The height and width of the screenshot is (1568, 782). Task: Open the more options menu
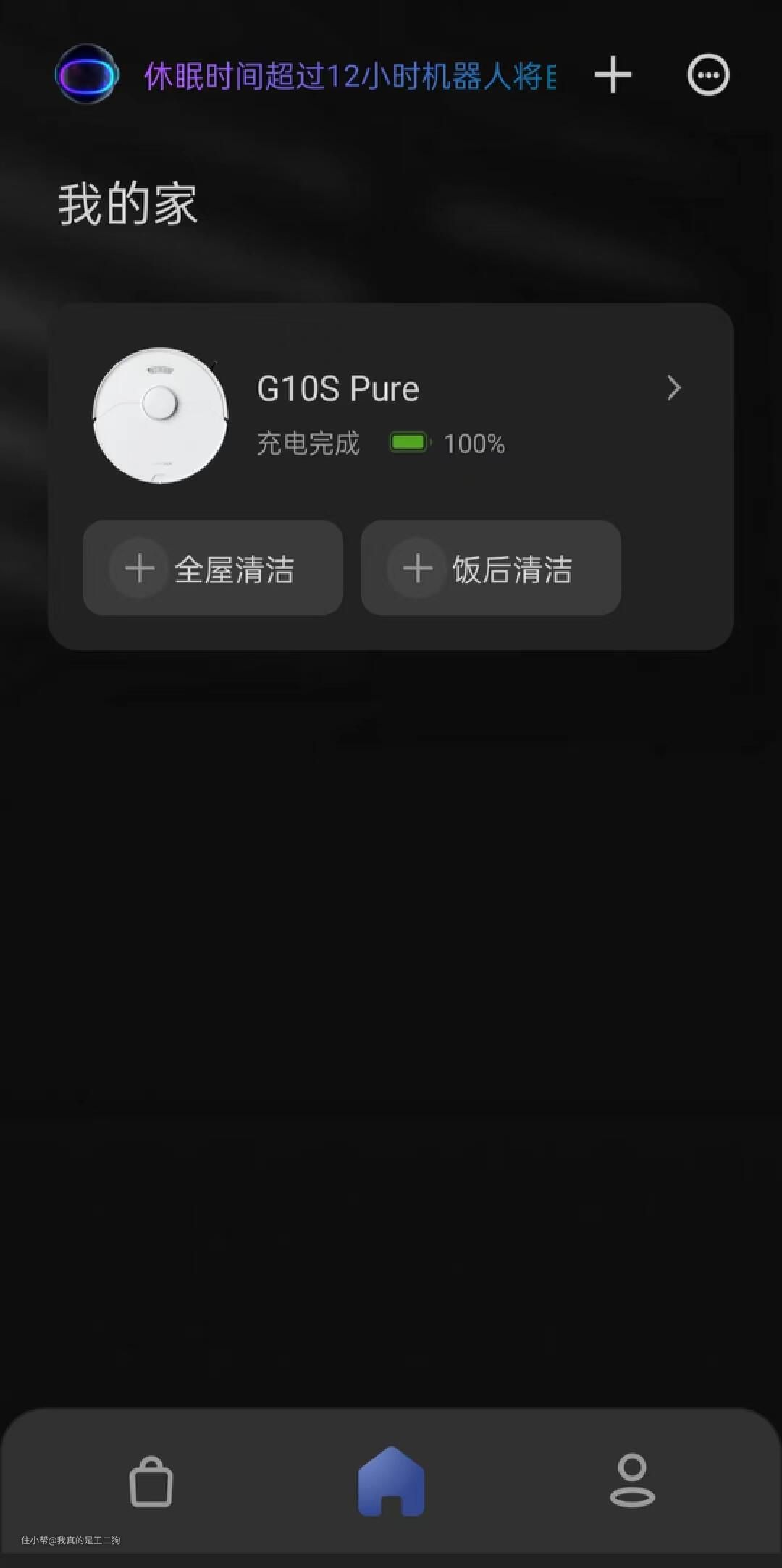pos(707,75)
